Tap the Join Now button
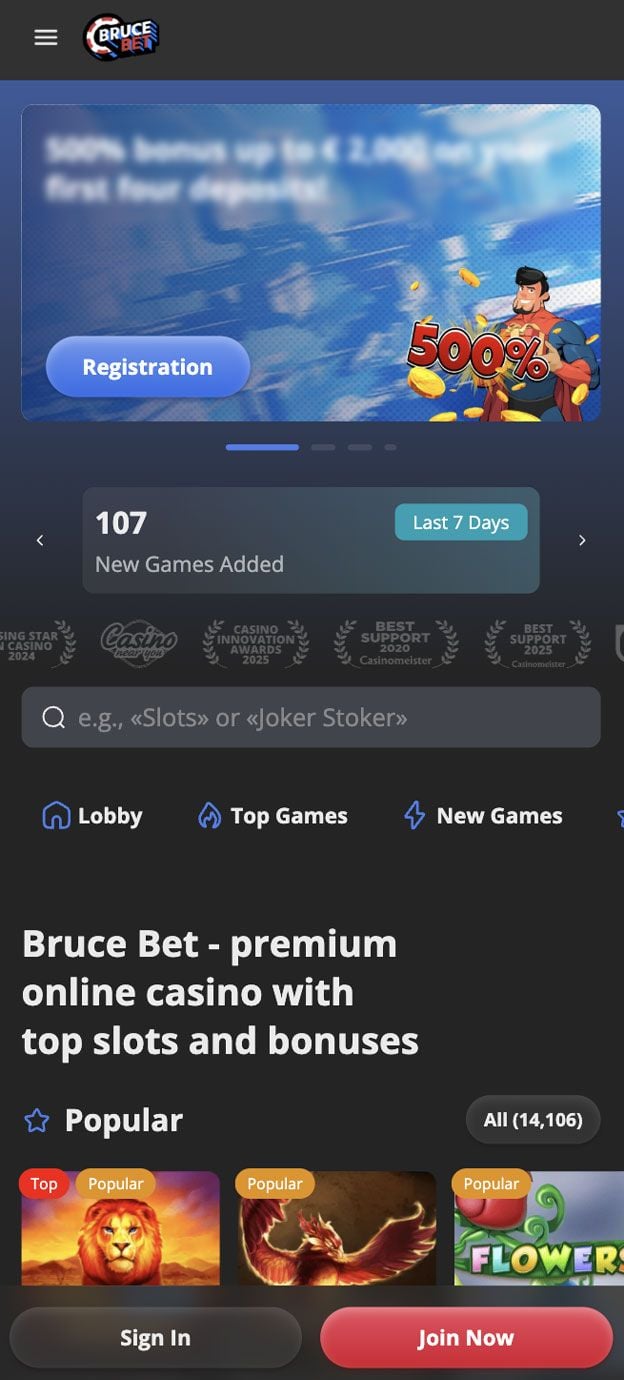This screenshot has height=1380, width=624. pyautogui.click(x=466, y=1338)
